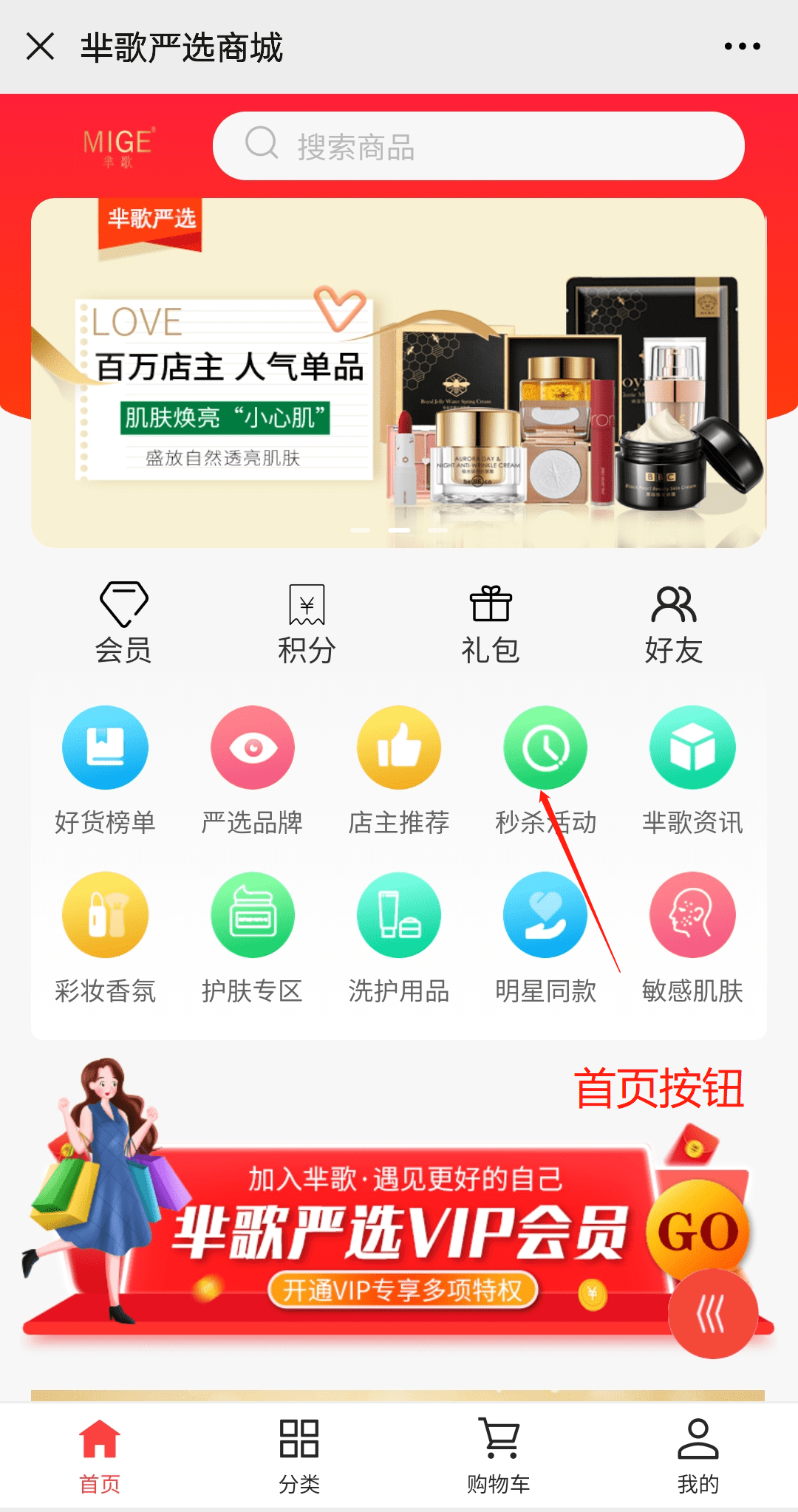Open the three-dot overflow menu
The height and width of the screenshot is (1512, 798).
742,47
